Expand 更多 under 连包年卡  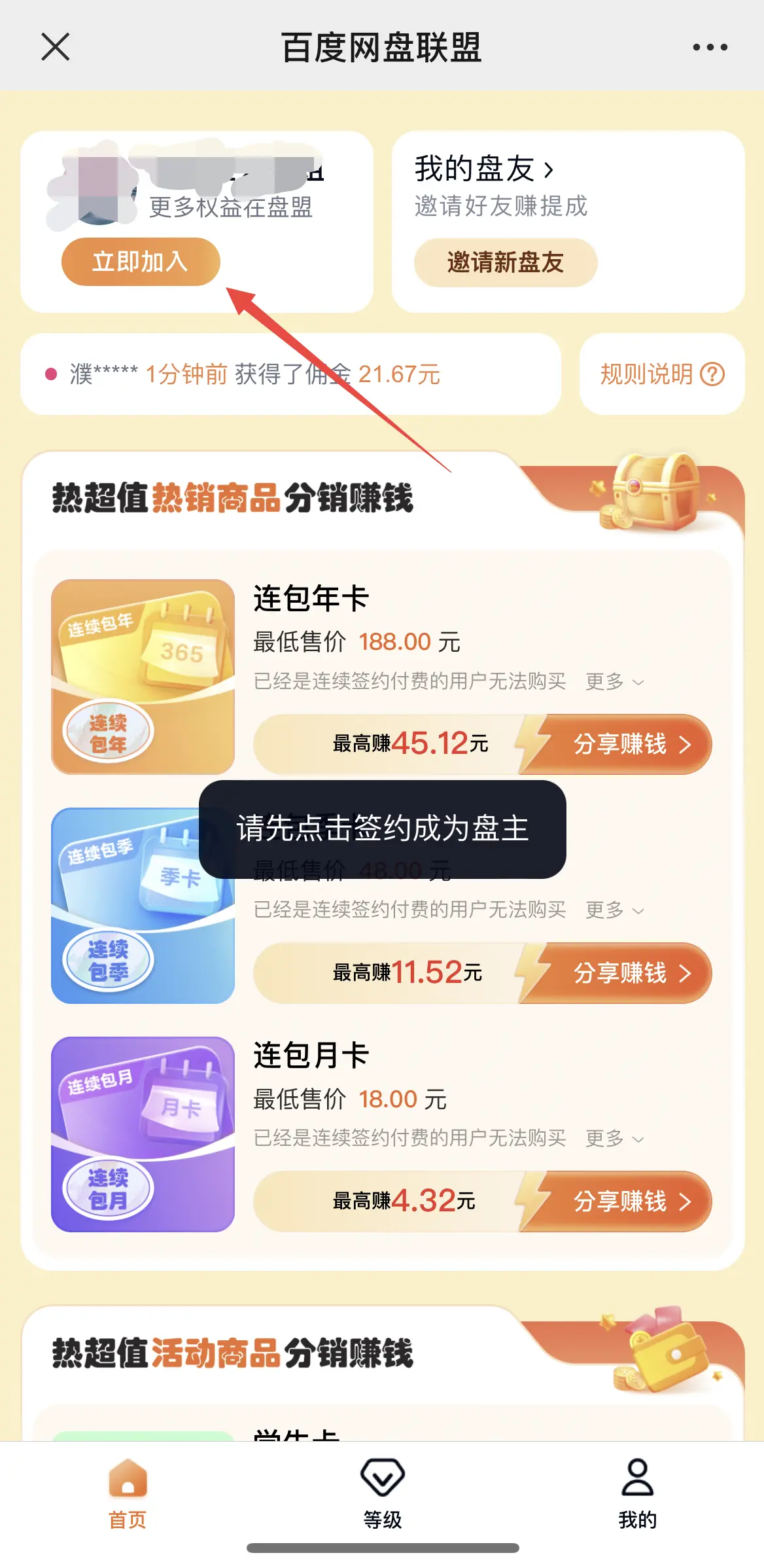614,682
